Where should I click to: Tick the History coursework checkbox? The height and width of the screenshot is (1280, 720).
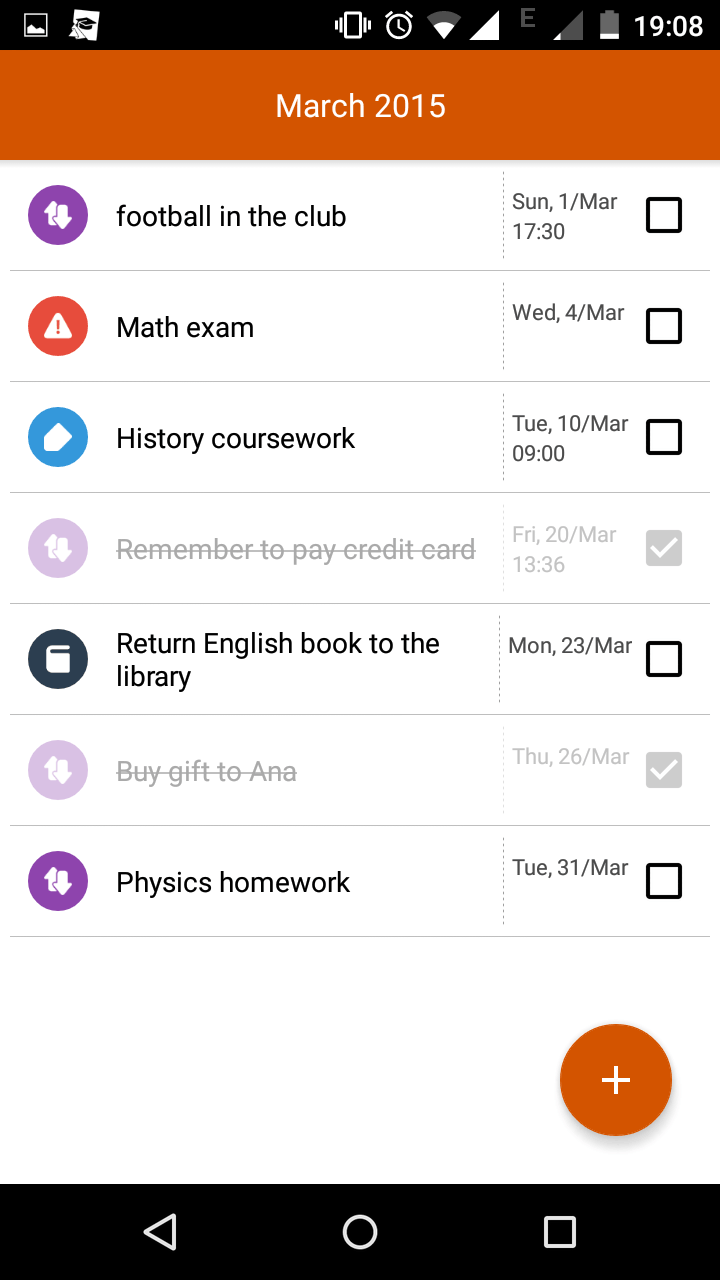click(664, 438)
